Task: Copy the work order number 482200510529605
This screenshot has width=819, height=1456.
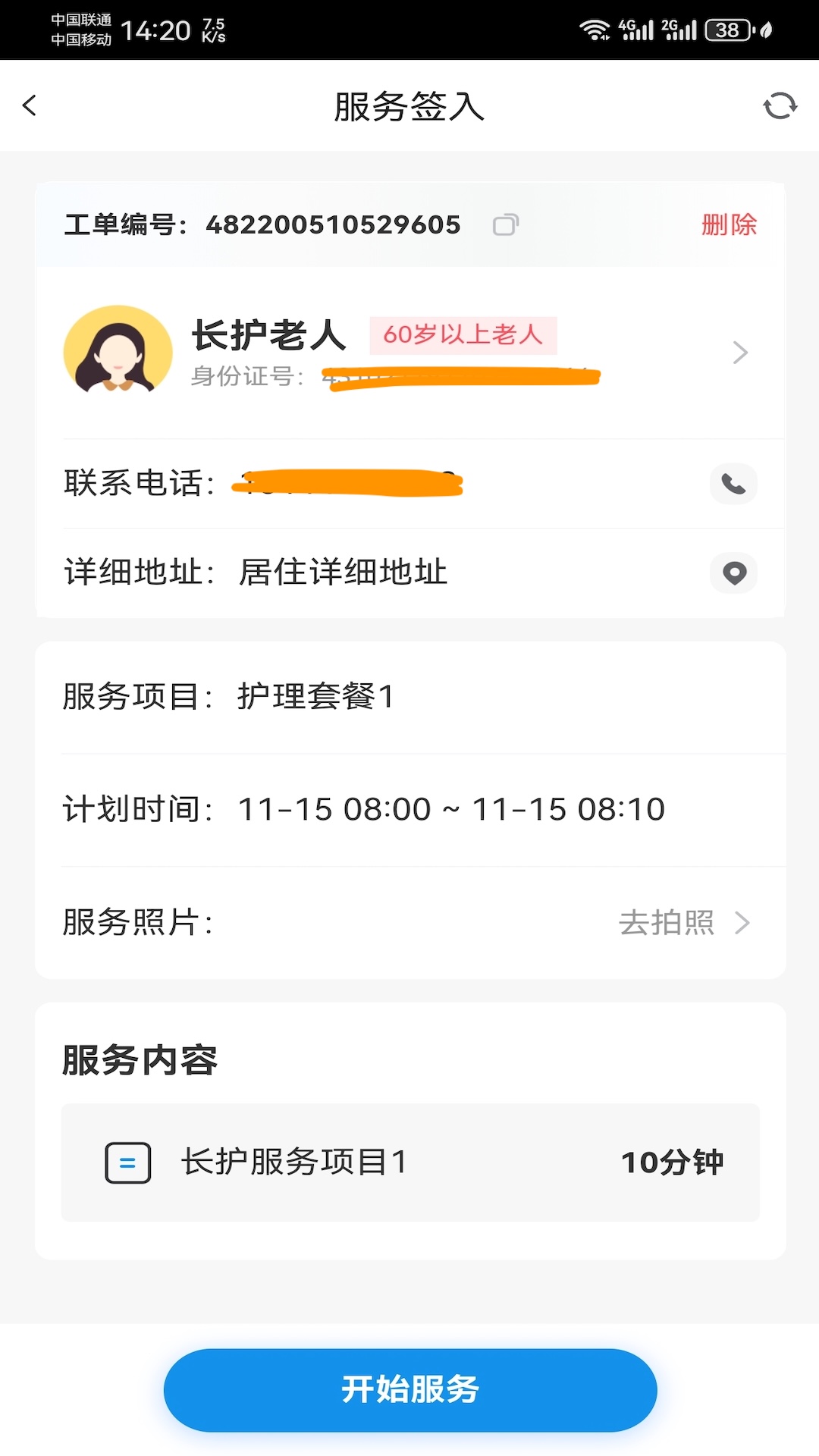Action: [x=507, y=224]
